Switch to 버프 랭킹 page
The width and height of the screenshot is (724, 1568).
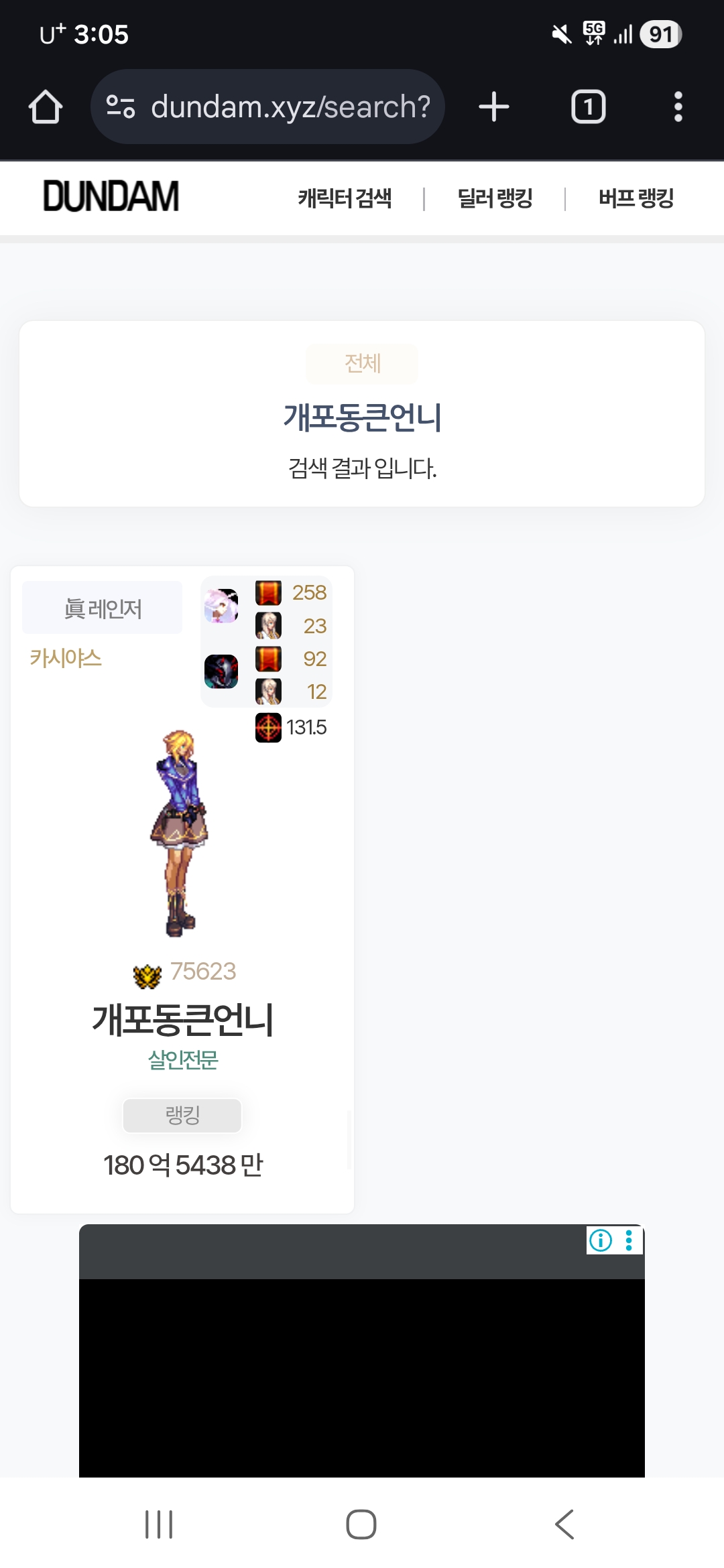(636, 198)
